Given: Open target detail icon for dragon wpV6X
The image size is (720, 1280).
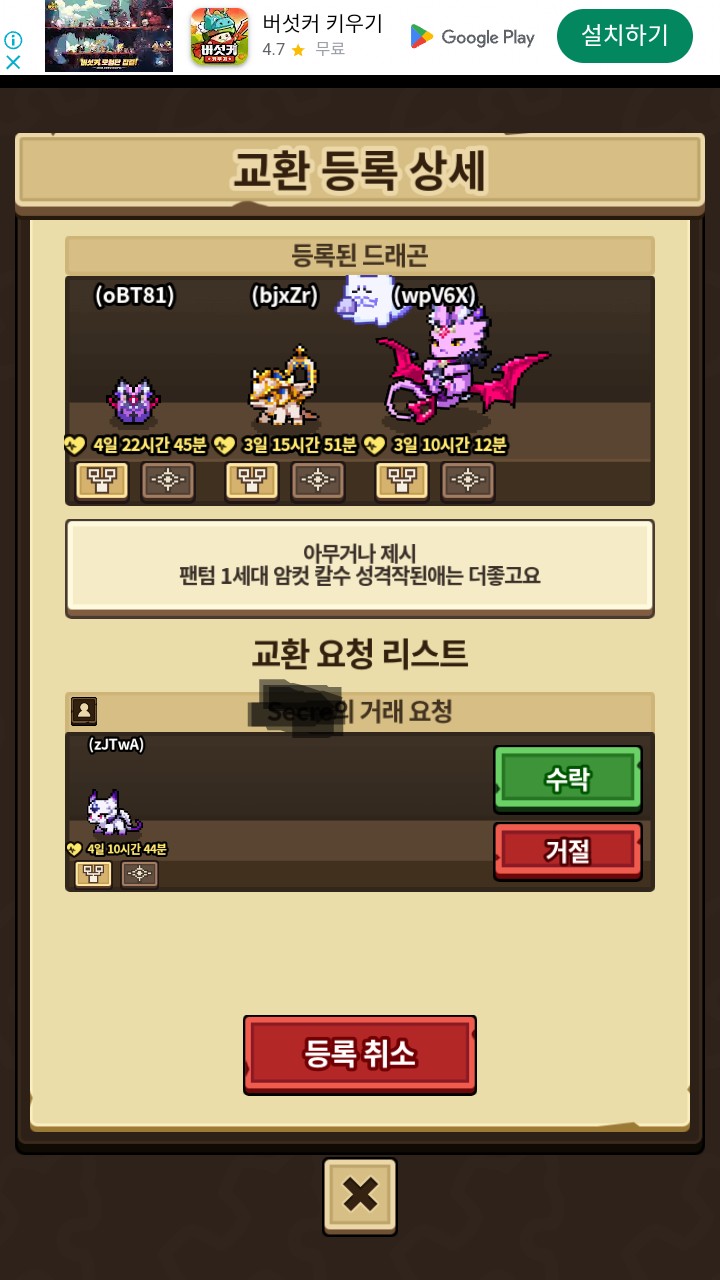Looking at the screenshot, I should click(x=468, y=481).
